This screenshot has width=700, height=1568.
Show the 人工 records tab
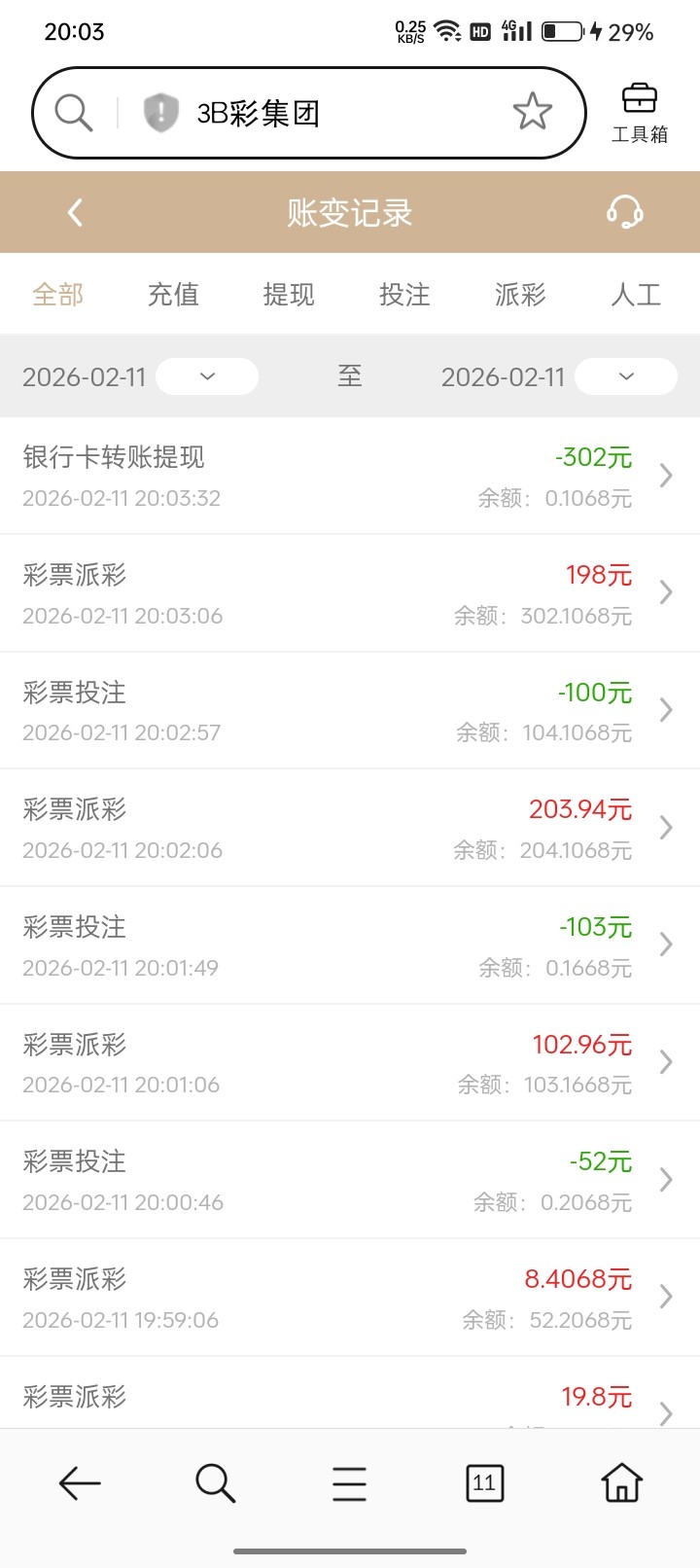pos(636,294)
